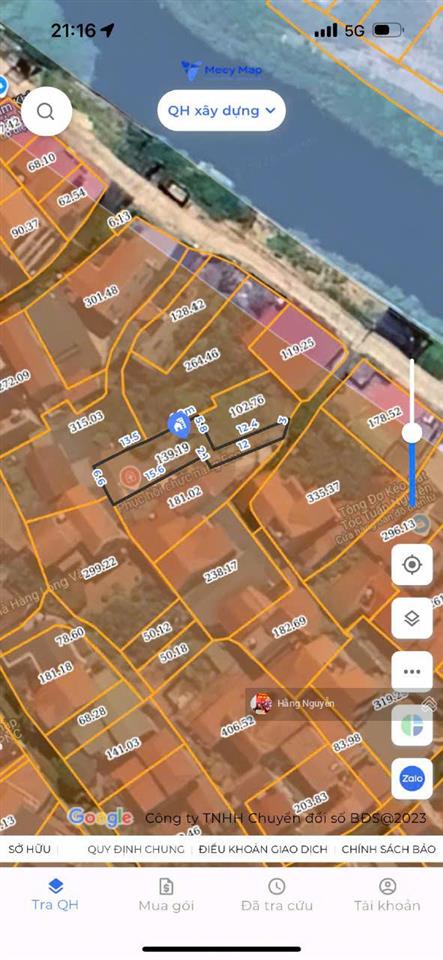Image resolution: width=443 pixels, height=960 pixels.
Task: Open Điều khoản giao dịch link
Action: pos(263,849)
